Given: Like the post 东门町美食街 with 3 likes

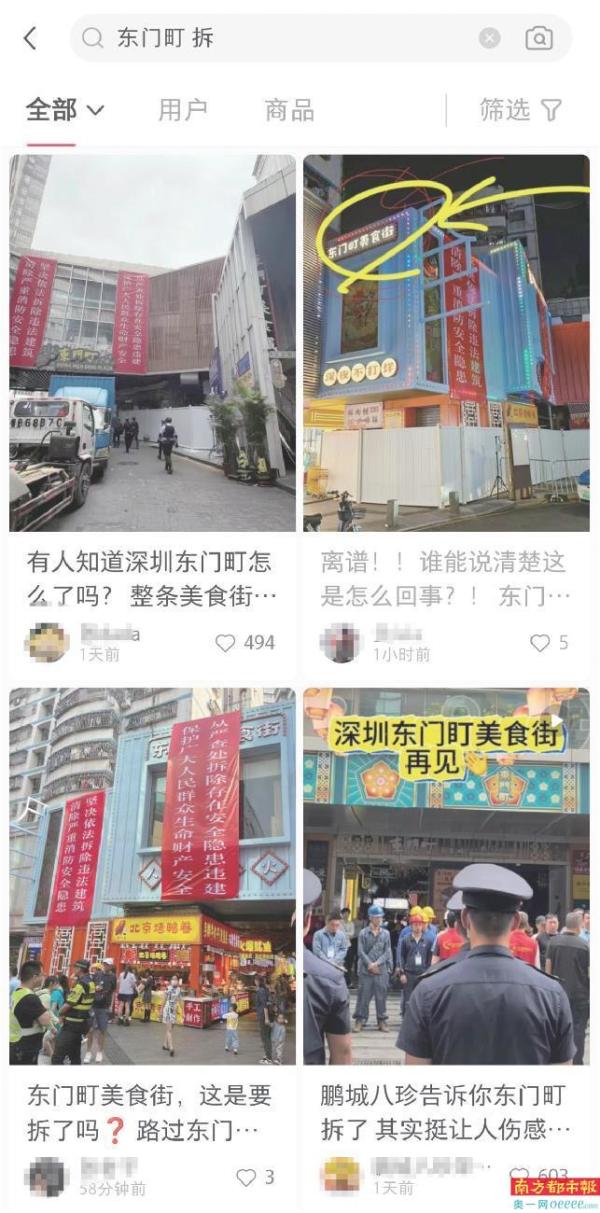Looking at the screenshot, I should click(x=246, y=1177).
